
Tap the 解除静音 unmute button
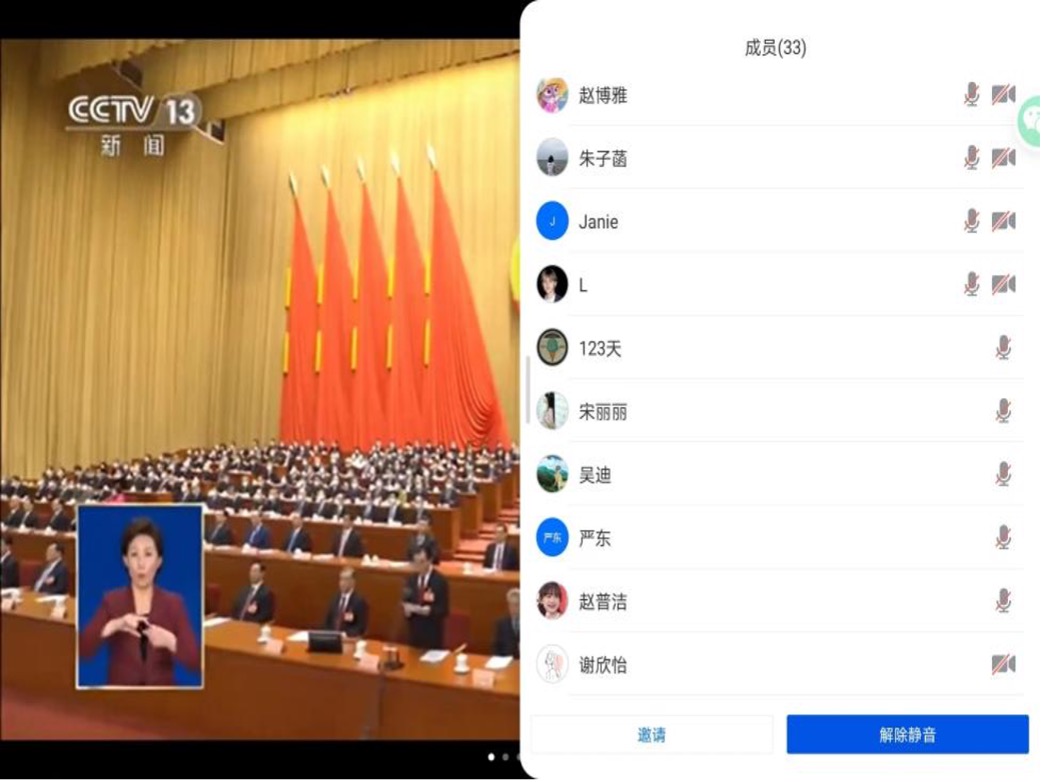click(x=907, y=735)
